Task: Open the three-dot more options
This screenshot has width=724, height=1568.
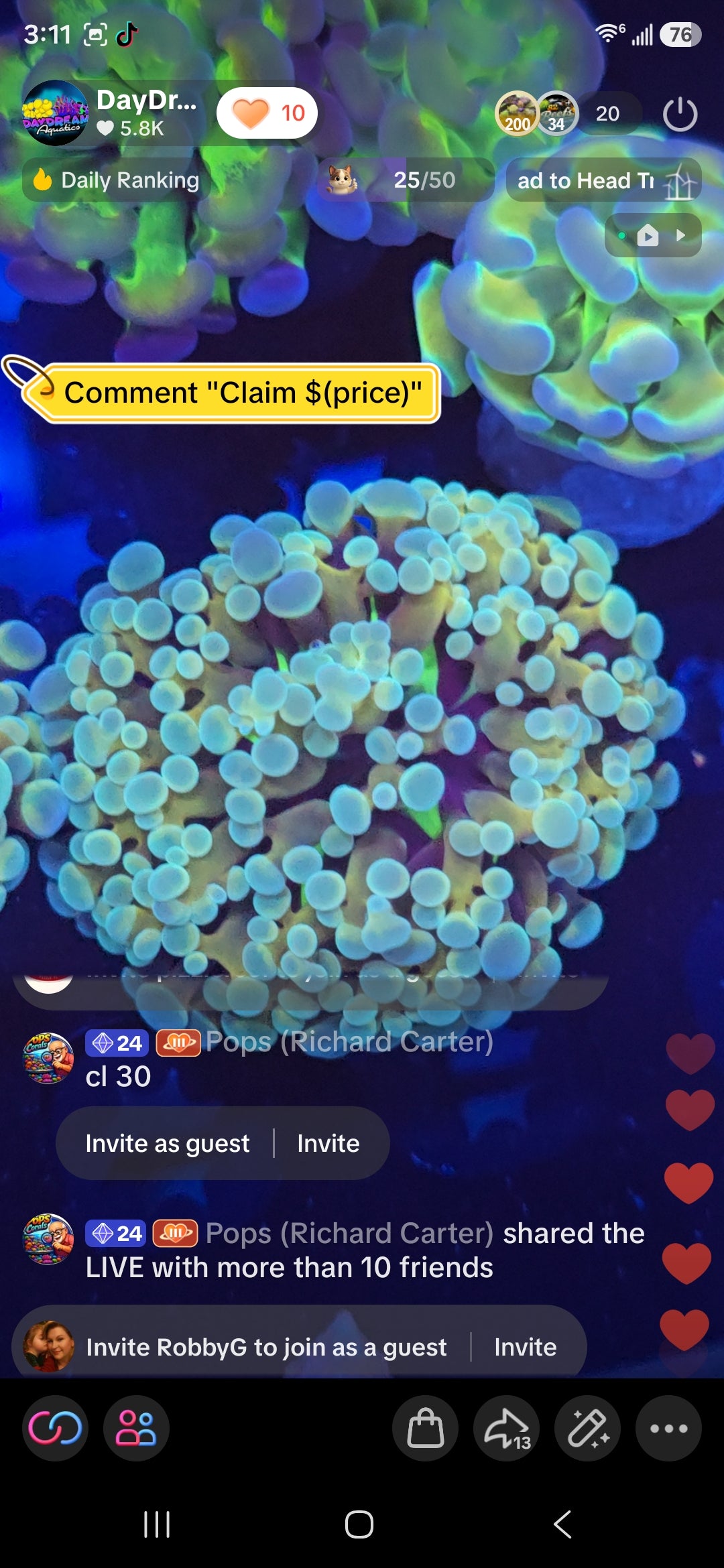Action: point(668,1428)
